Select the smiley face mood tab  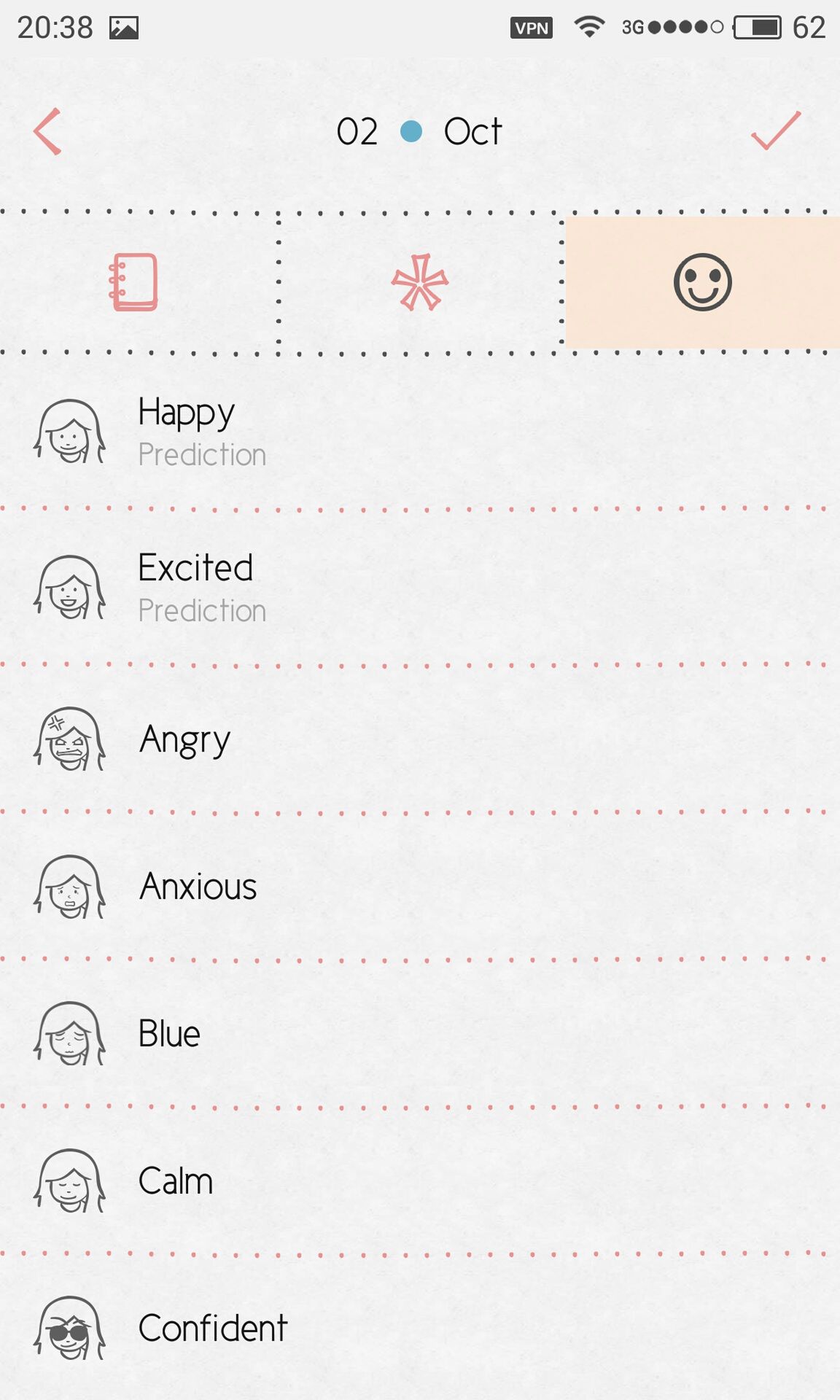click(x=703, y=282)
